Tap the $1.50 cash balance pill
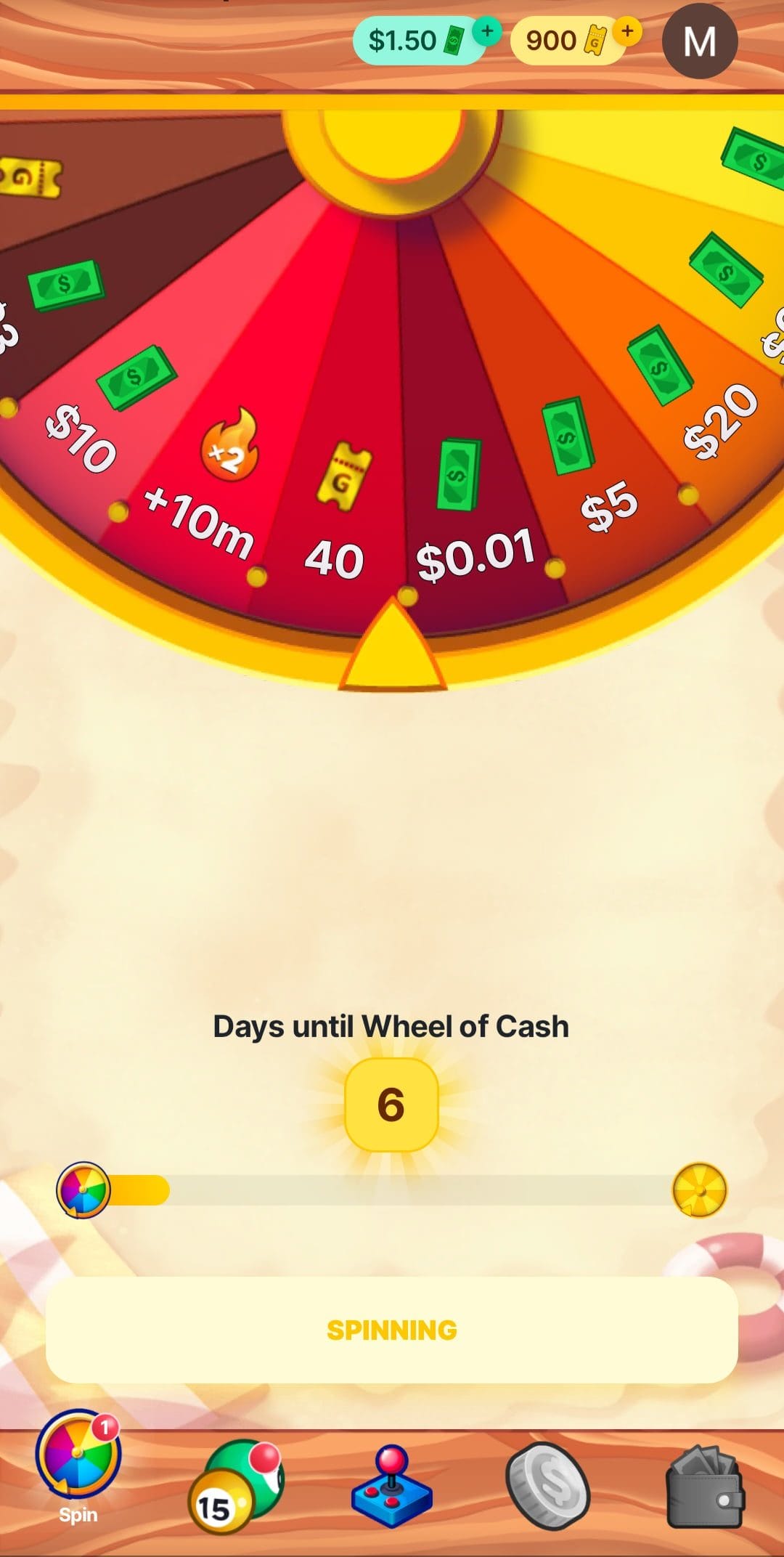 pyautogui.click(x=417, y=41)
